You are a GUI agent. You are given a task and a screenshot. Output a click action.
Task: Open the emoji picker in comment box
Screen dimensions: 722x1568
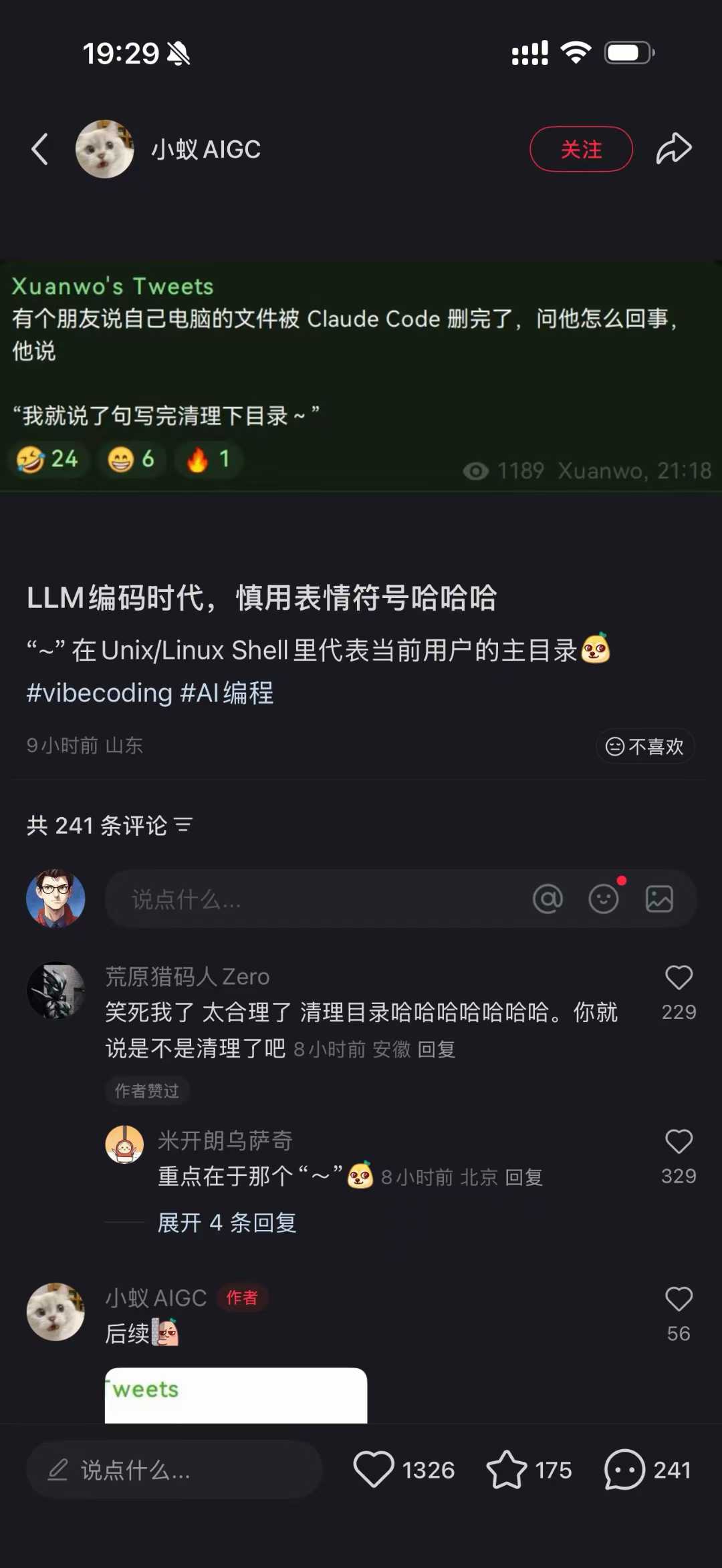coord(603,899)
